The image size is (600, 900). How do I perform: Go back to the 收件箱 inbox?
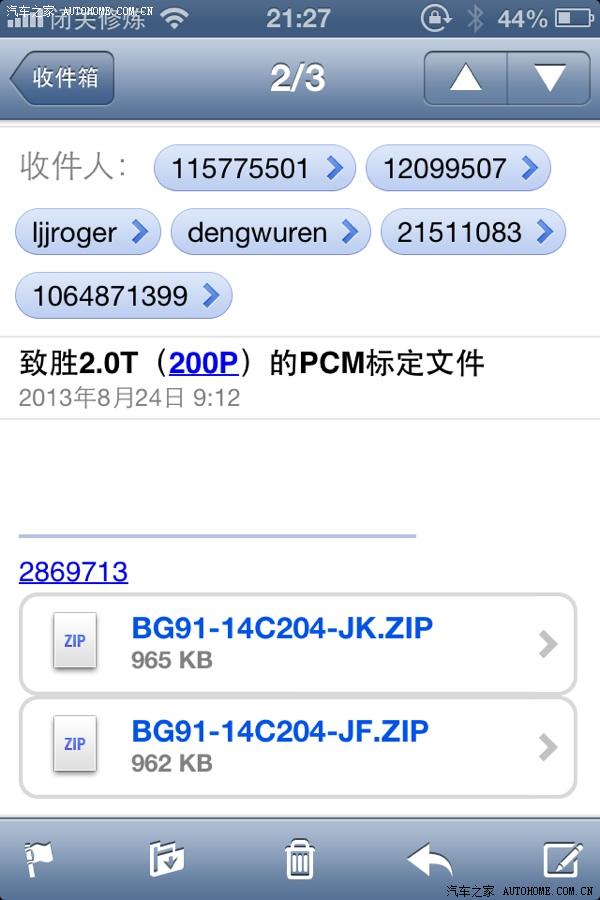tap(64, 78)
